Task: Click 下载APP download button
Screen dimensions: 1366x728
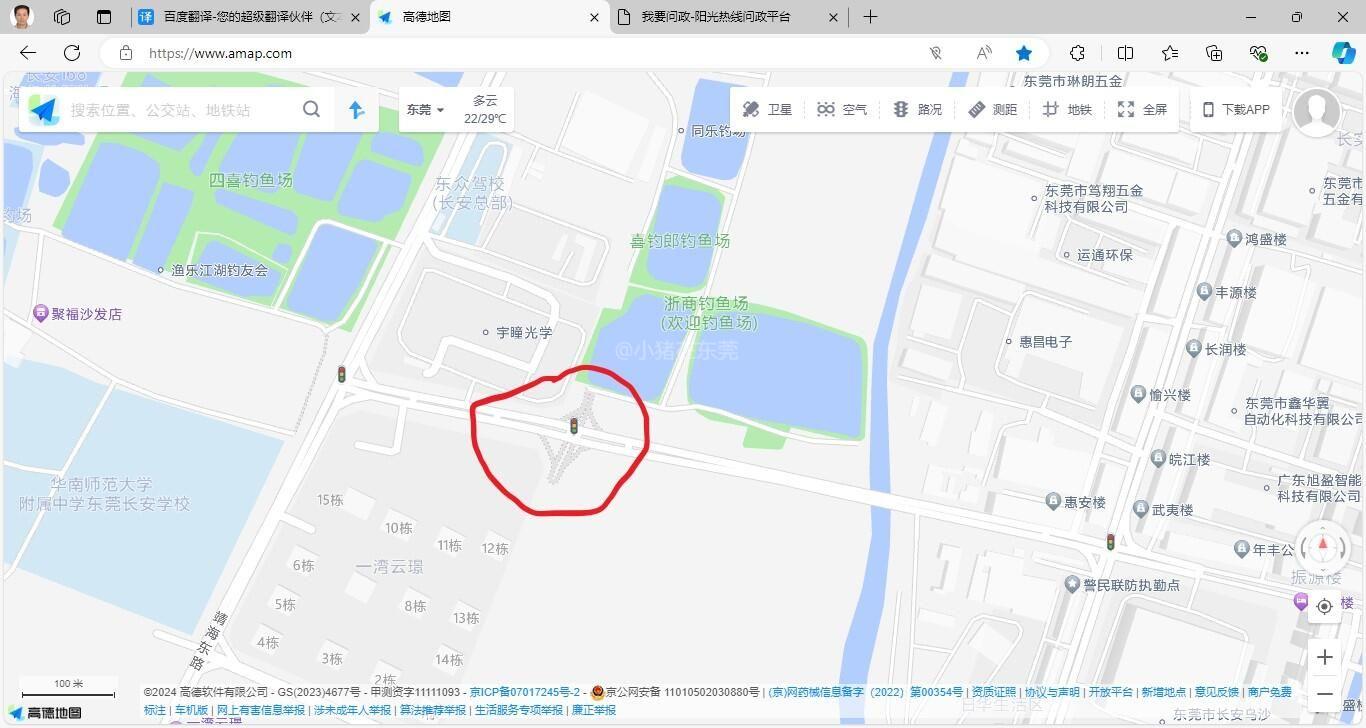Action: [1236, 110]
